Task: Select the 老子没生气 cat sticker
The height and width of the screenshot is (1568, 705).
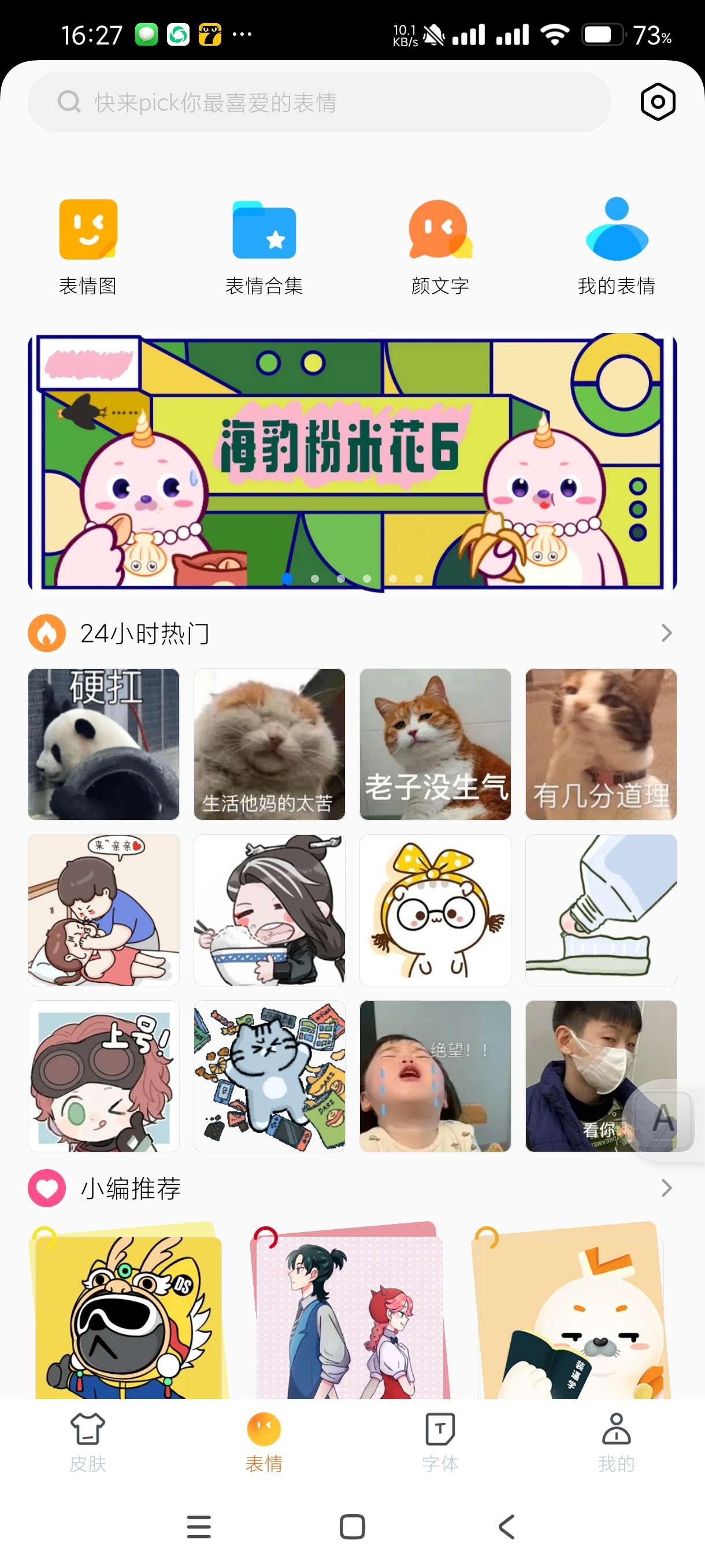Action: click(435, 744)
